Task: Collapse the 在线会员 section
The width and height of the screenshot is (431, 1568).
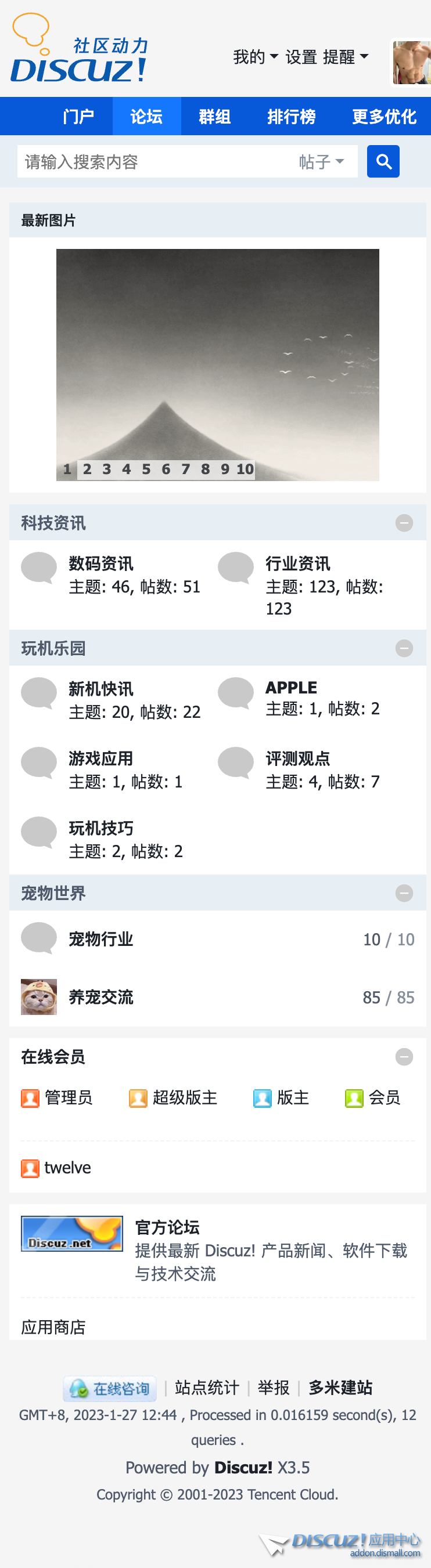Action: click(404, 1057)
